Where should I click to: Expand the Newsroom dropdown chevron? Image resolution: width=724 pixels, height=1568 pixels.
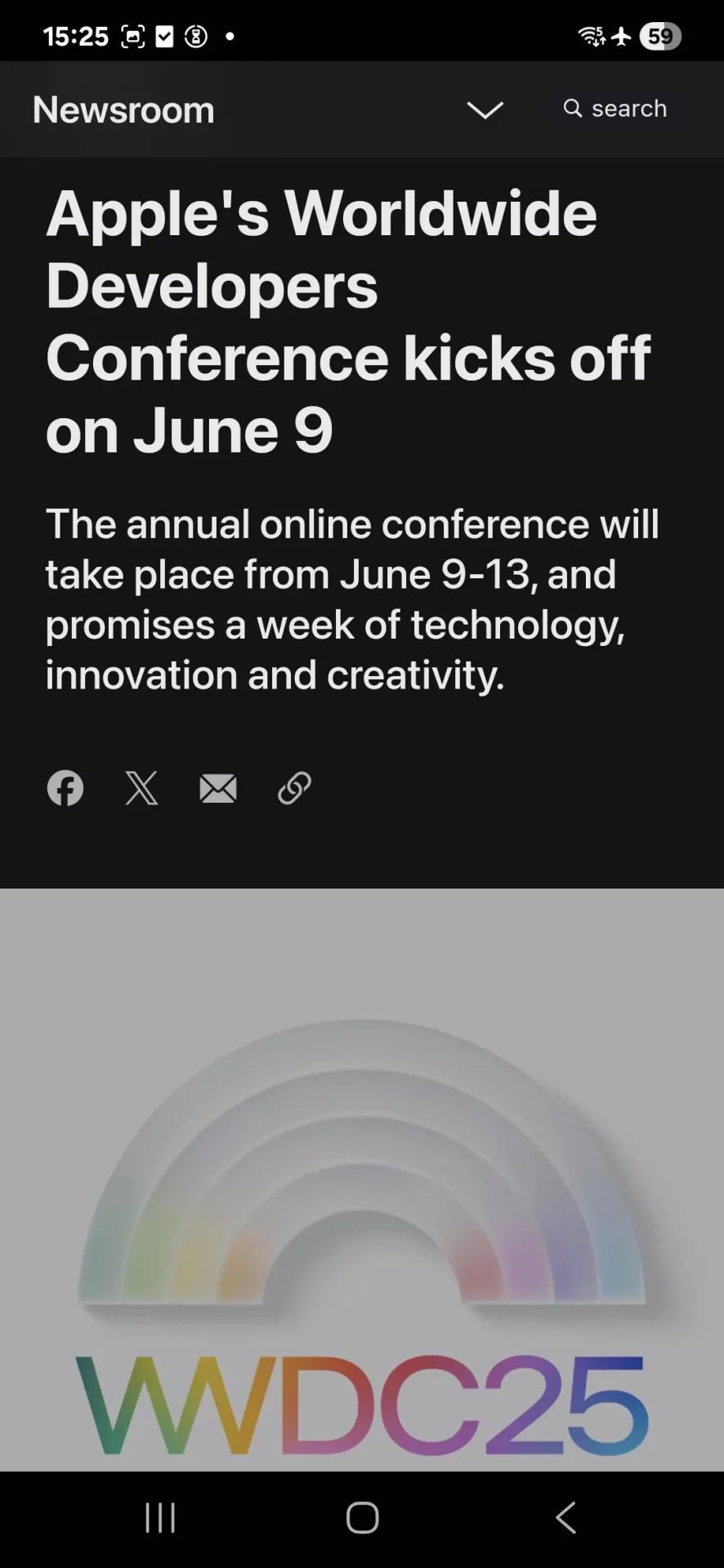[485, 109]
